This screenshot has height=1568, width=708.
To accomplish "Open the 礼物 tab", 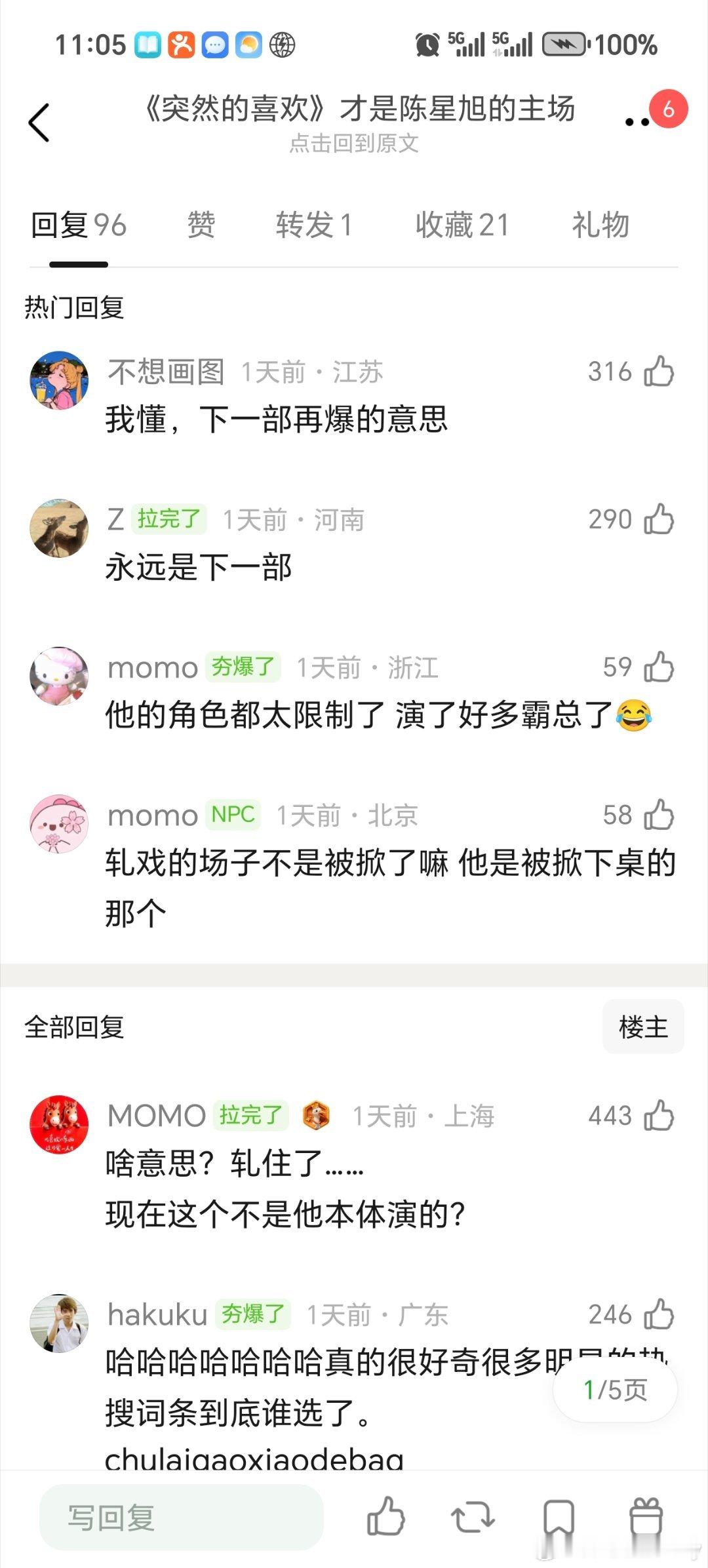I will click(600, 226).
